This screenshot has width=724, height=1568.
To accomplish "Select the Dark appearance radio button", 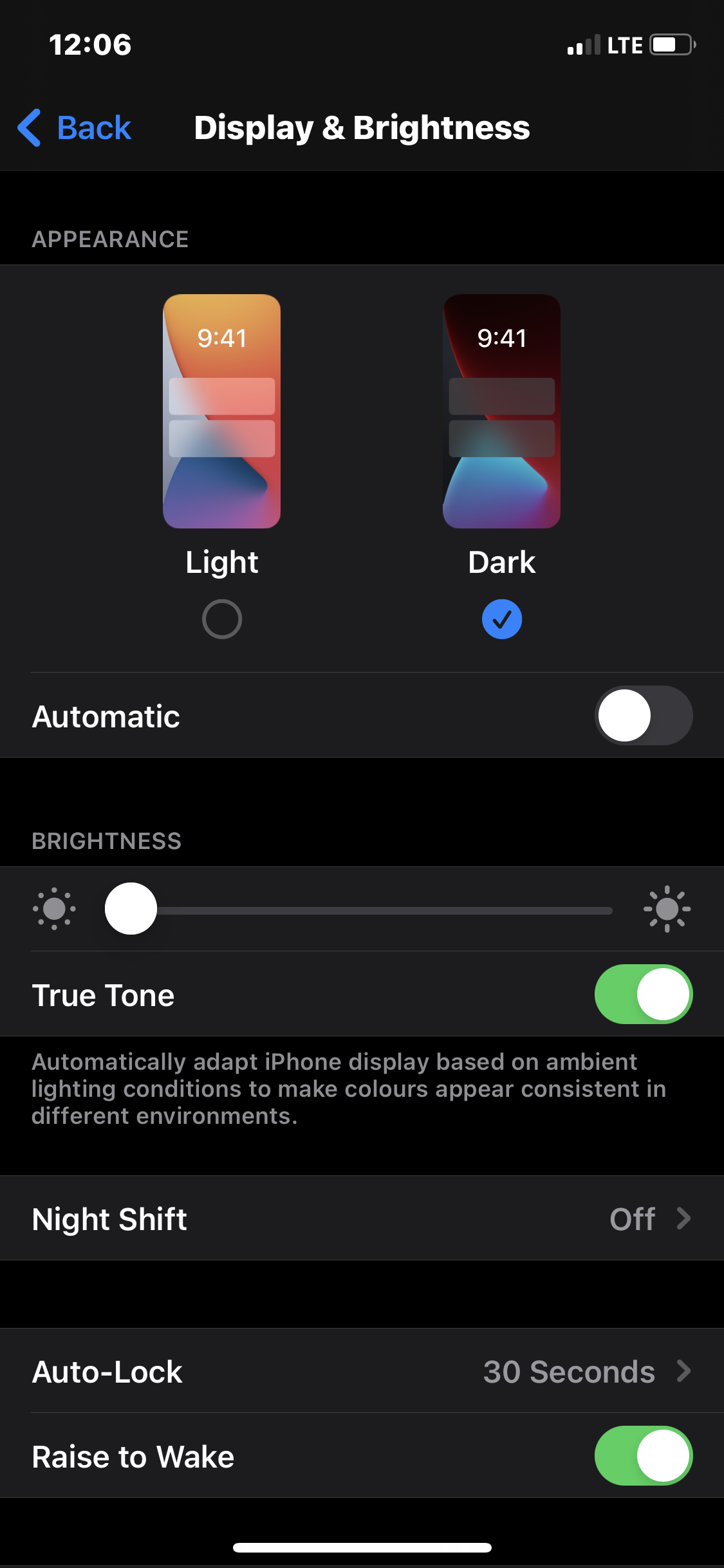I will click(502, 619).
